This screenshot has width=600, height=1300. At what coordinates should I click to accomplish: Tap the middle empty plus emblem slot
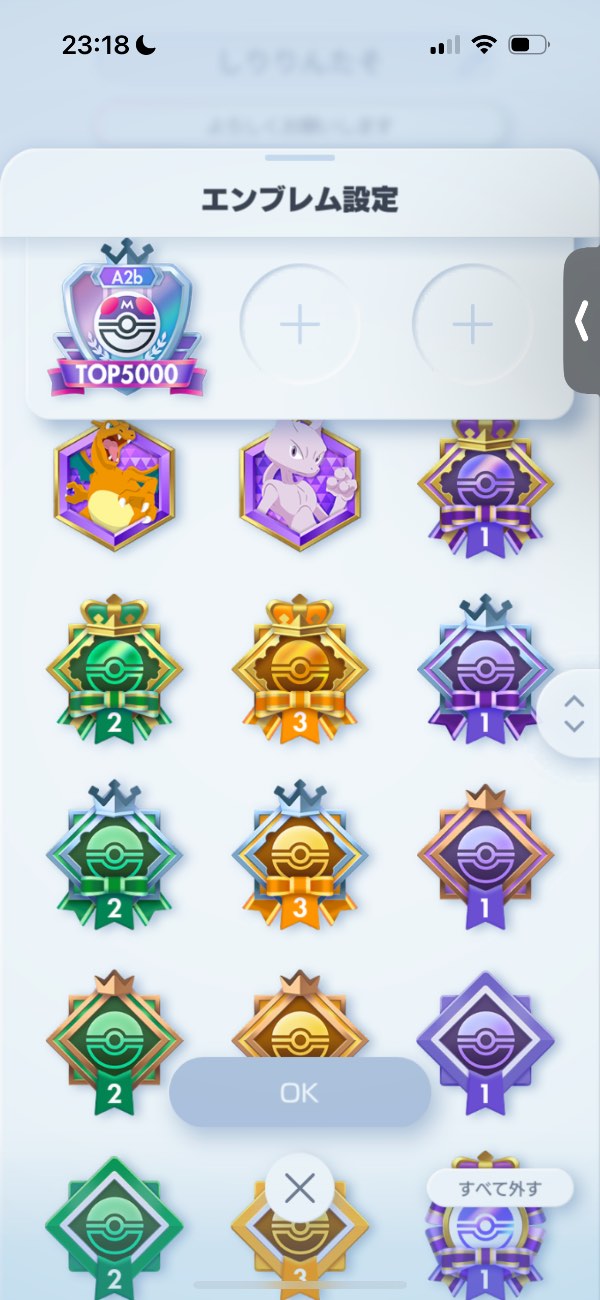[300, 325]
